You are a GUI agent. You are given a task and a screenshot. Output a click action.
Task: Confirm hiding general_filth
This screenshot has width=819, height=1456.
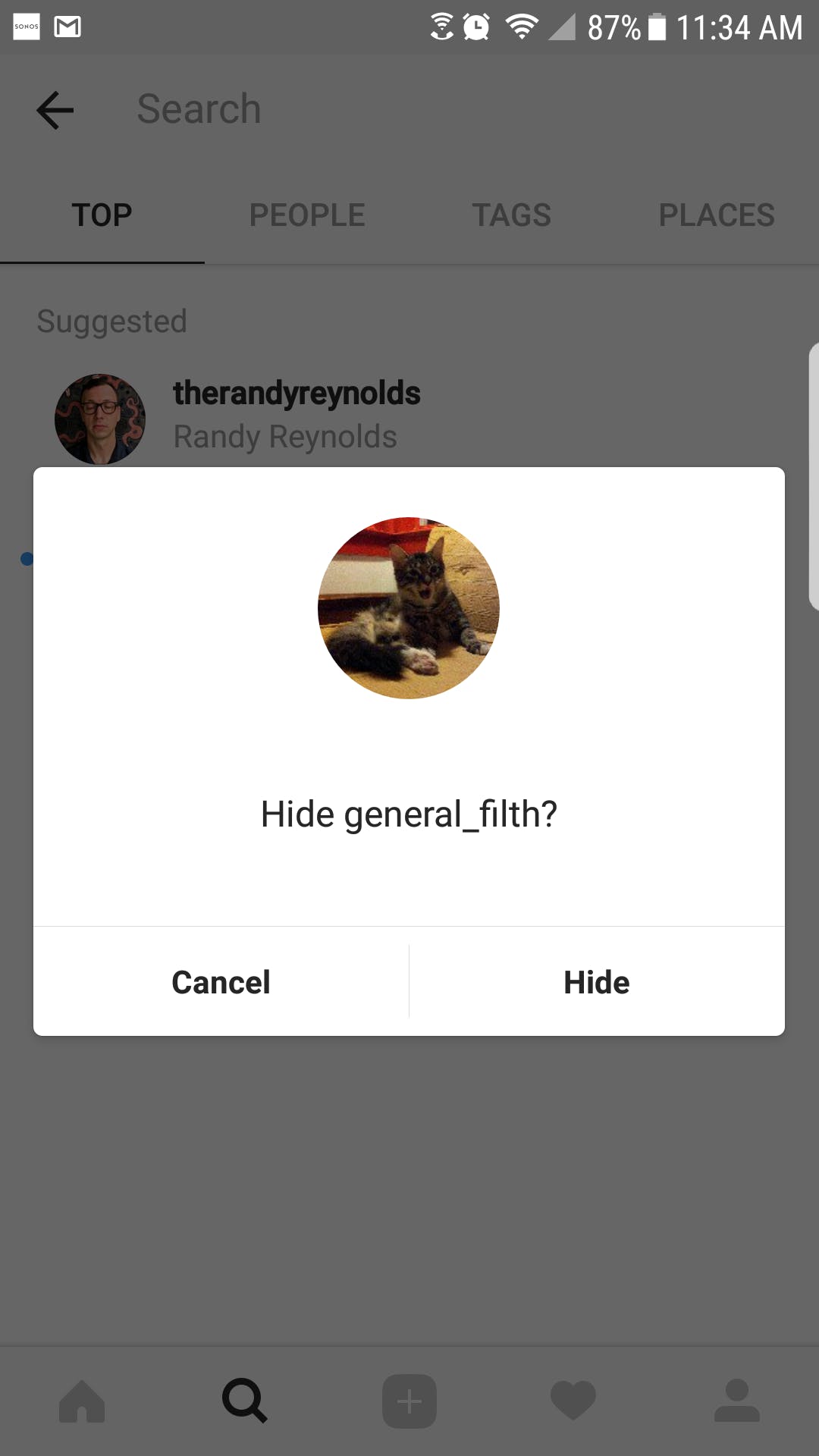click(596, 982)
